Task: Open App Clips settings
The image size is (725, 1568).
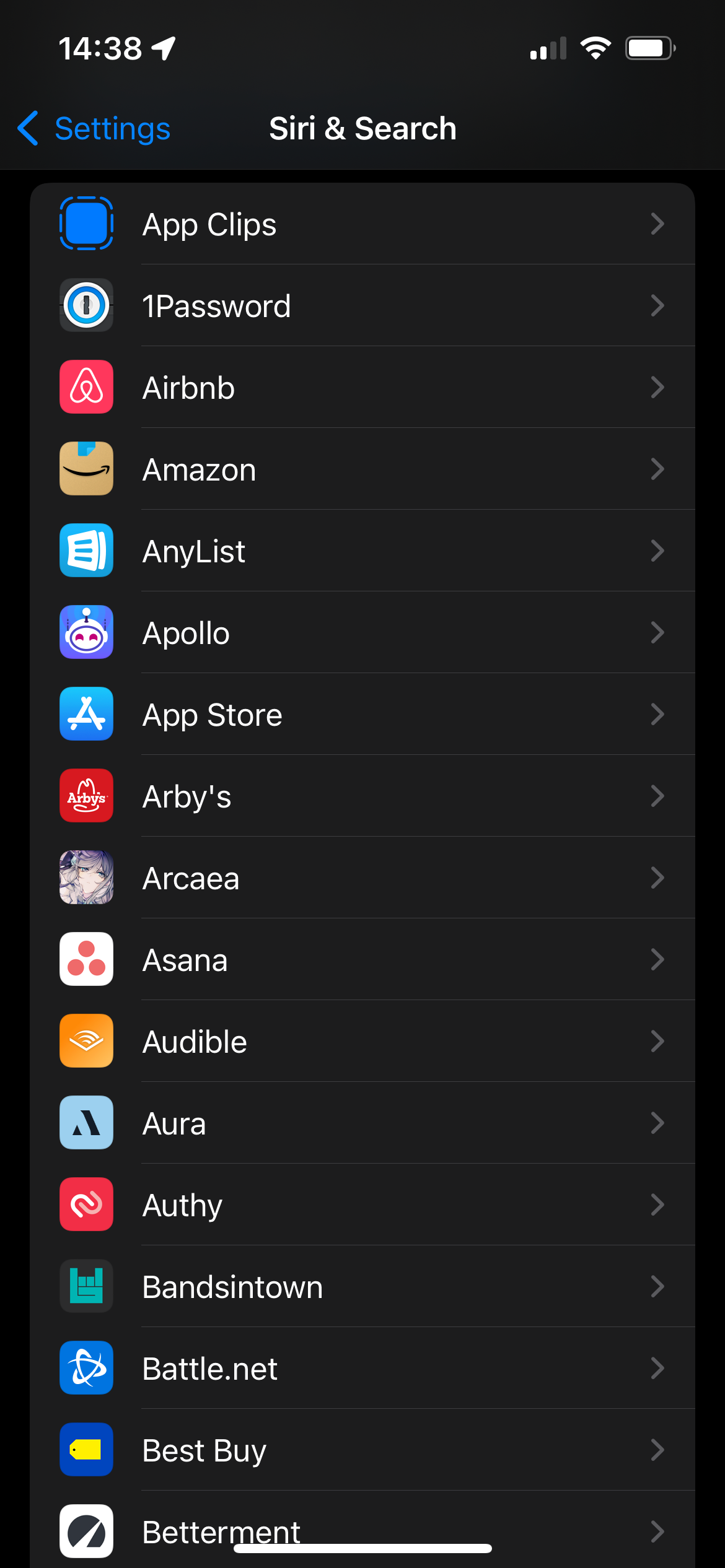Action: 362,224
